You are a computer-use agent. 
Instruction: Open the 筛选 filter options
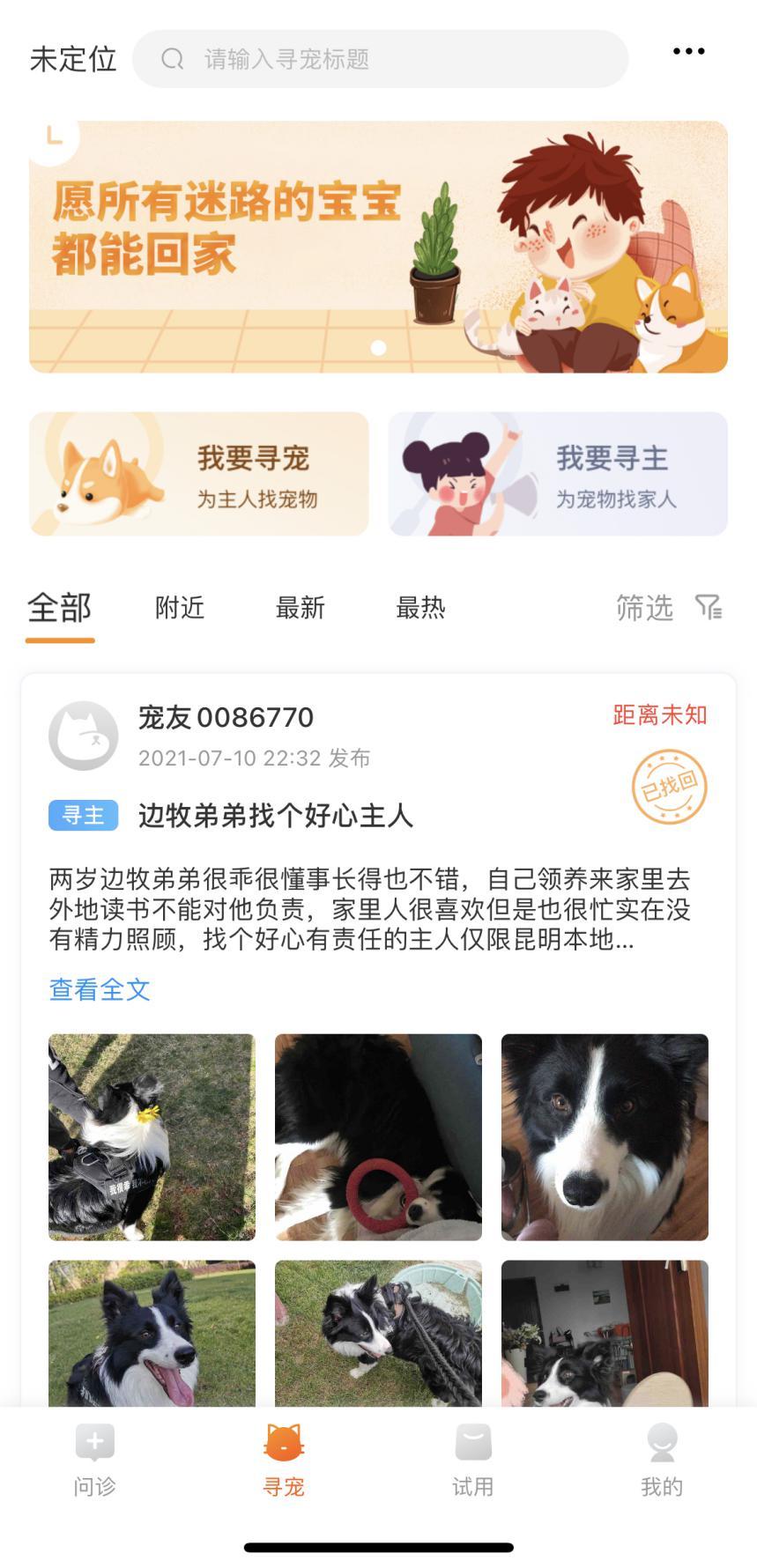[668, 608]
